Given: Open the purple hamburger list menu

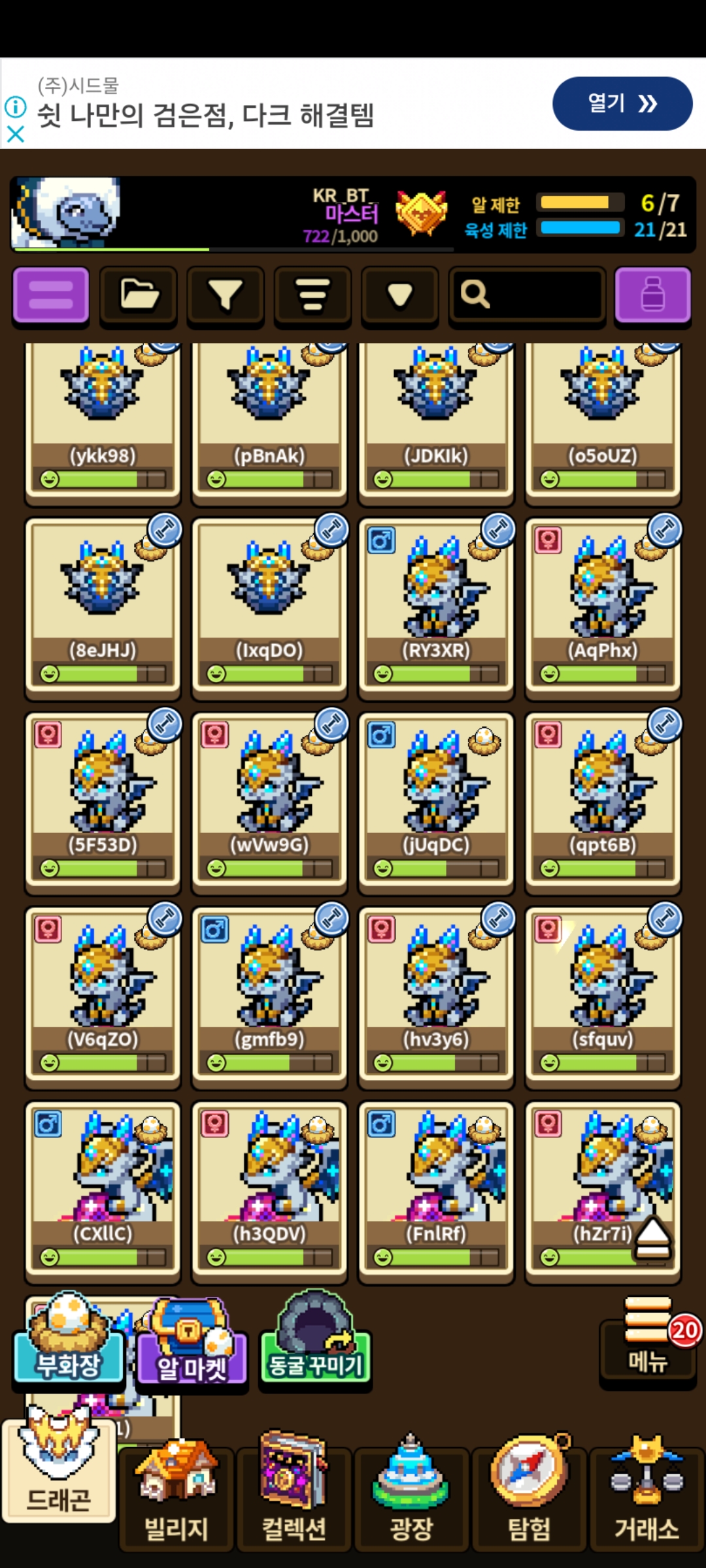Looking at the screenshot, I should click(x=51, y=295).
